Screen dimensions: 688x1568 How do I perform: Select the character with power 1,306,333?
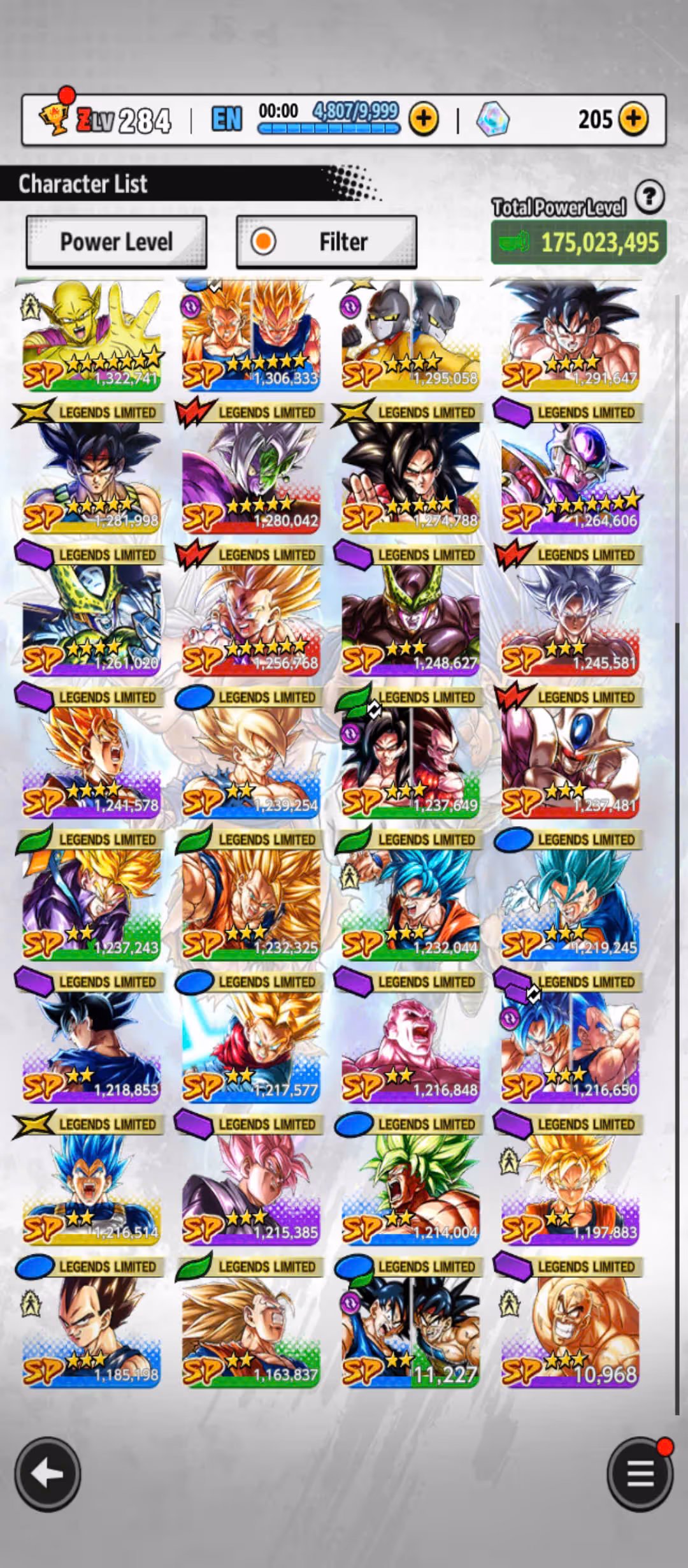pos(251,337)
